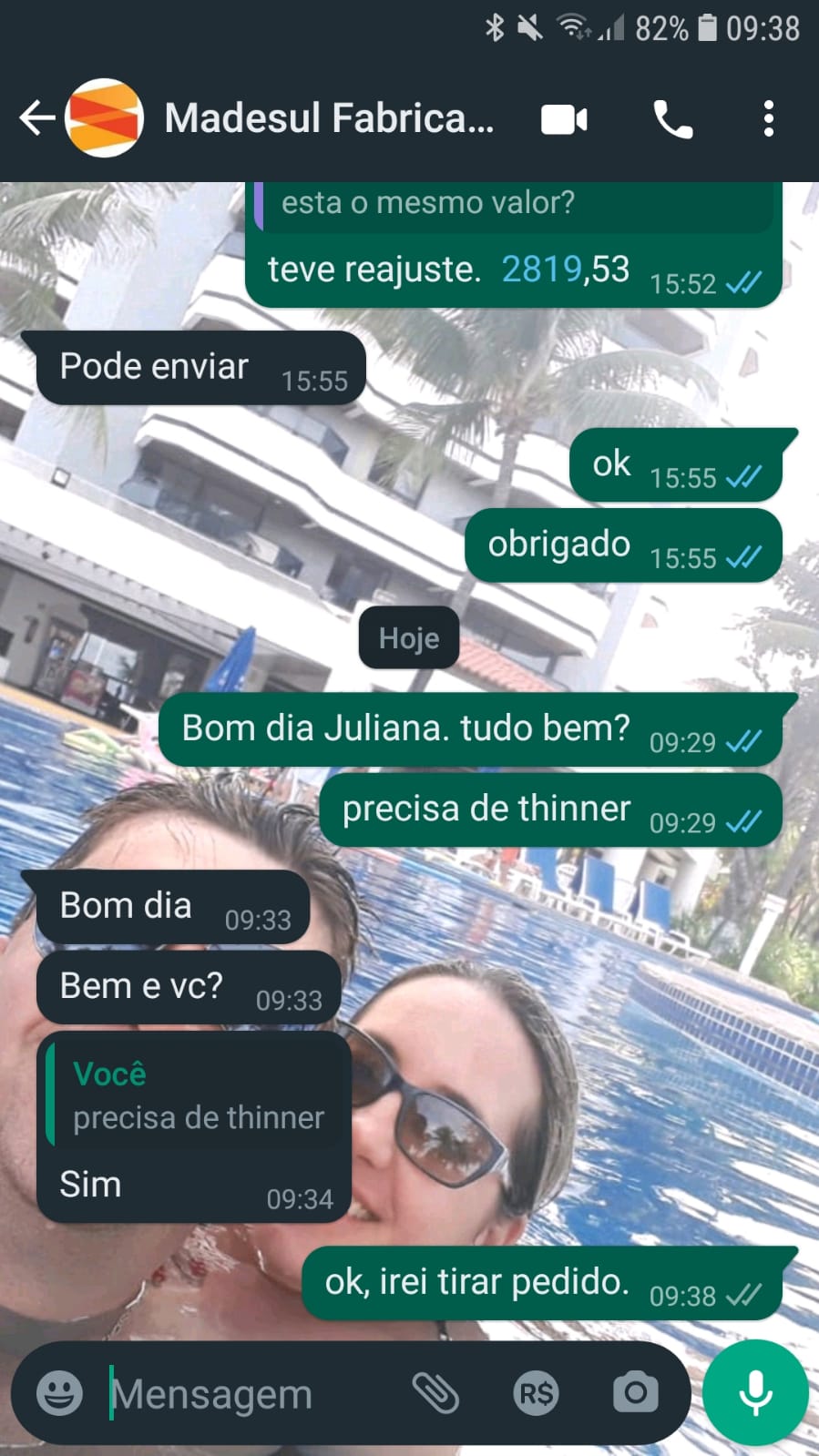Open the emoji picker
The height and width of the screenshot is (1456, 819).
pos(59,1393)
